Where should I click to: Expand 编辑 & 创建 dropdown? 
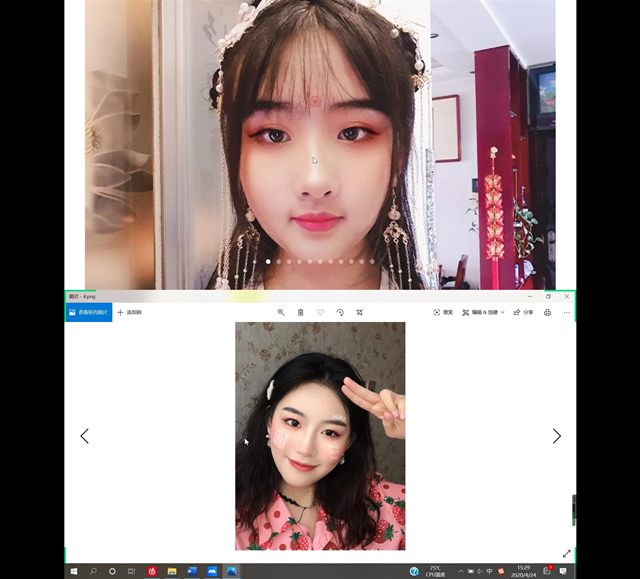pos(483,312)
